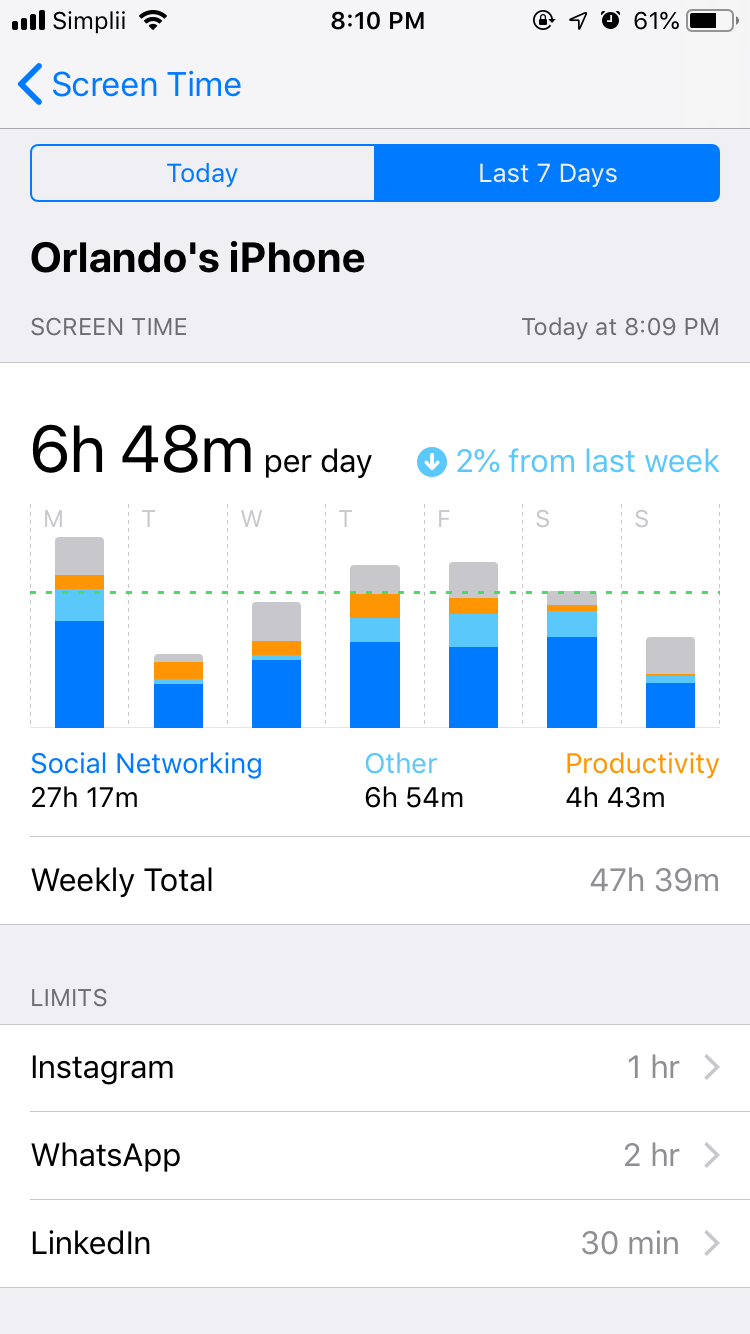Screen dimensions: 750x1334
Task: Open the Instagram 1 hr limit
Action: (x=375, y=1068)
